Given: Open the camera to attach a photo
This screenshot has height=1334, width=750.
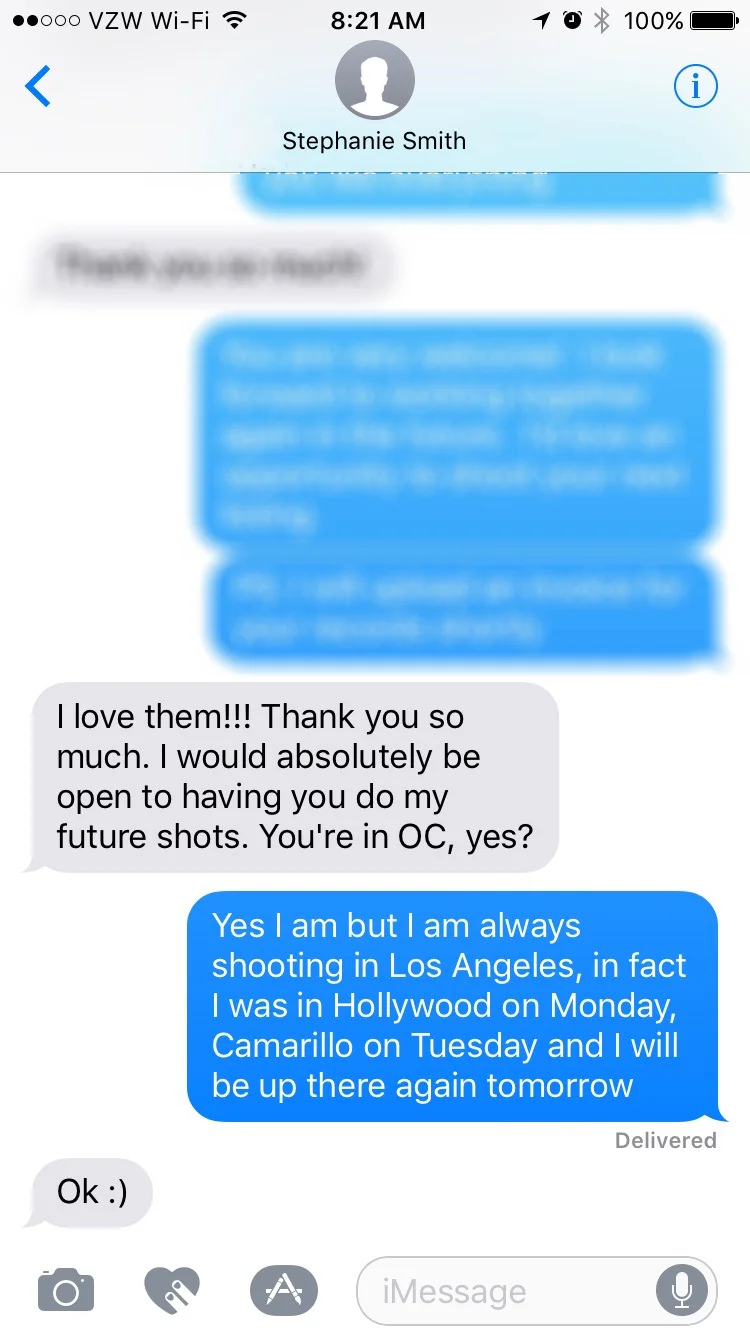Looking at the screenshot, I should (66, 1289).
